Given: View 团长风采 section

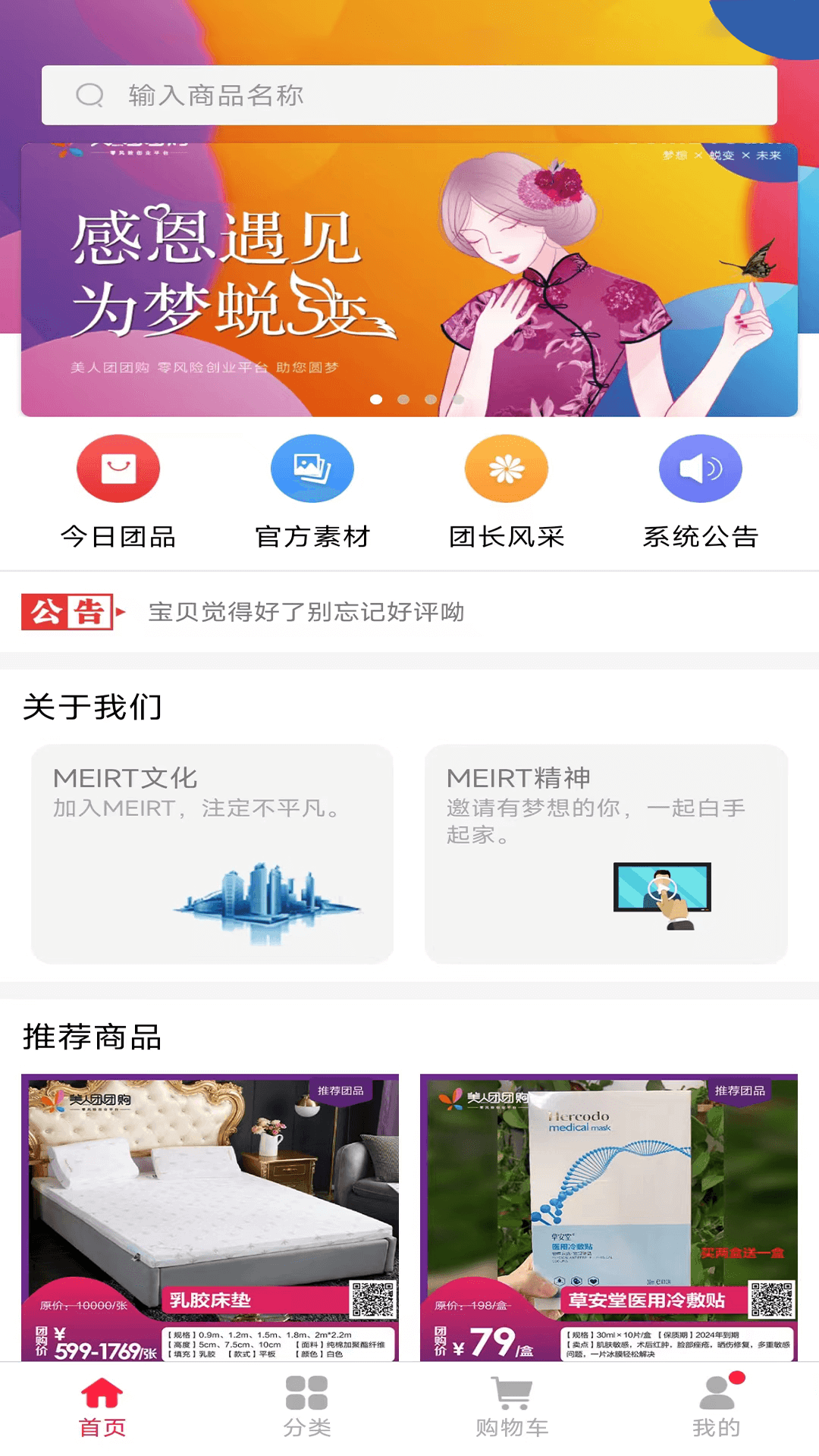Looking at the screenshot, I should click(x=507, y=491).
